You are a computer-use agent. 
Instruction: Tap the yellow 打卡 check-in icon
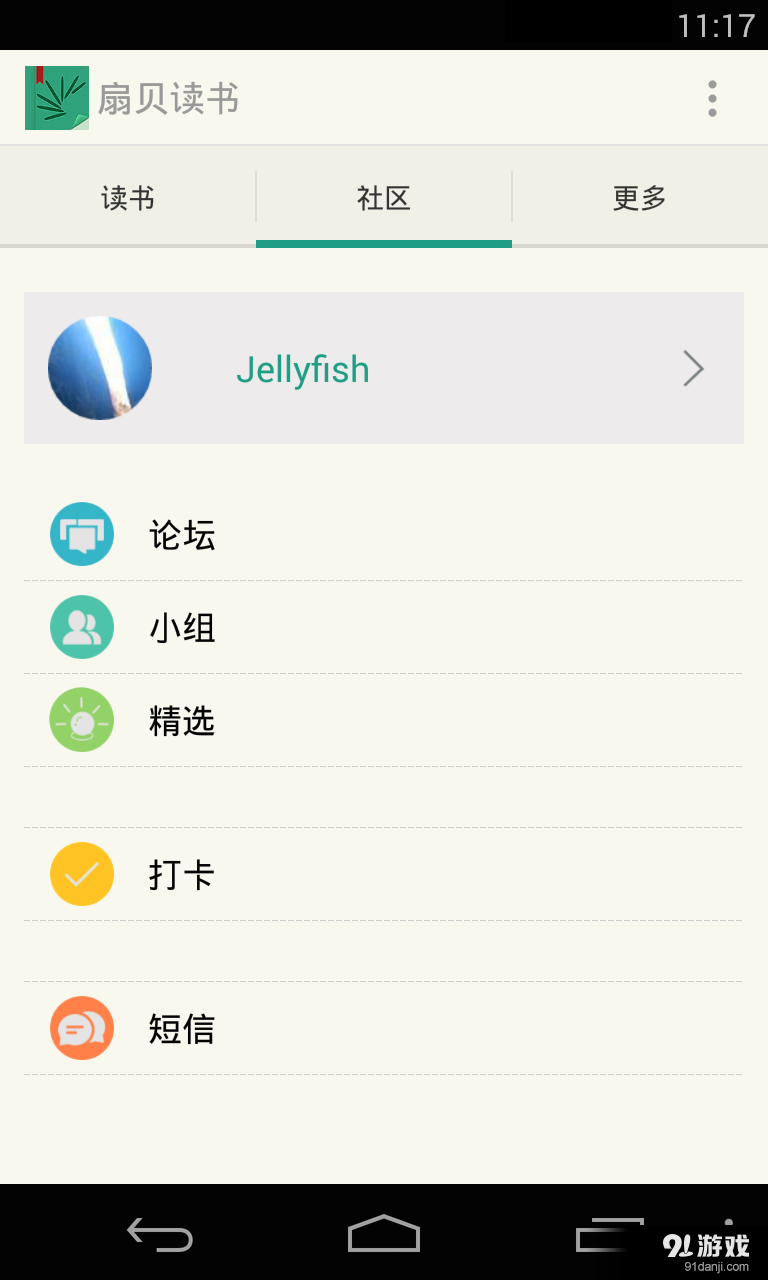pos(81,874)
